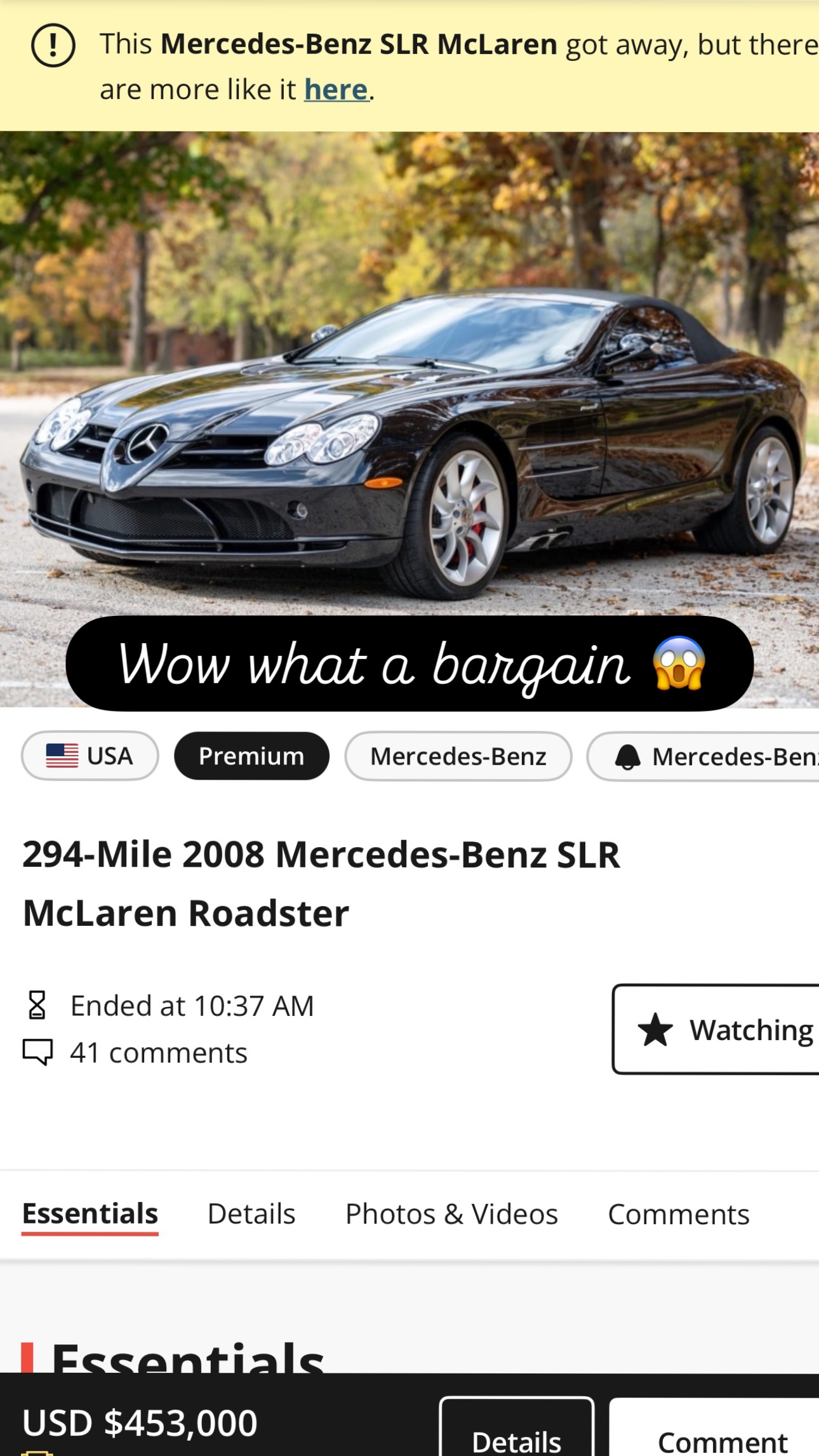Open the Photos & Videos tab
819x1456 pixels.
tap(451, 1214)
